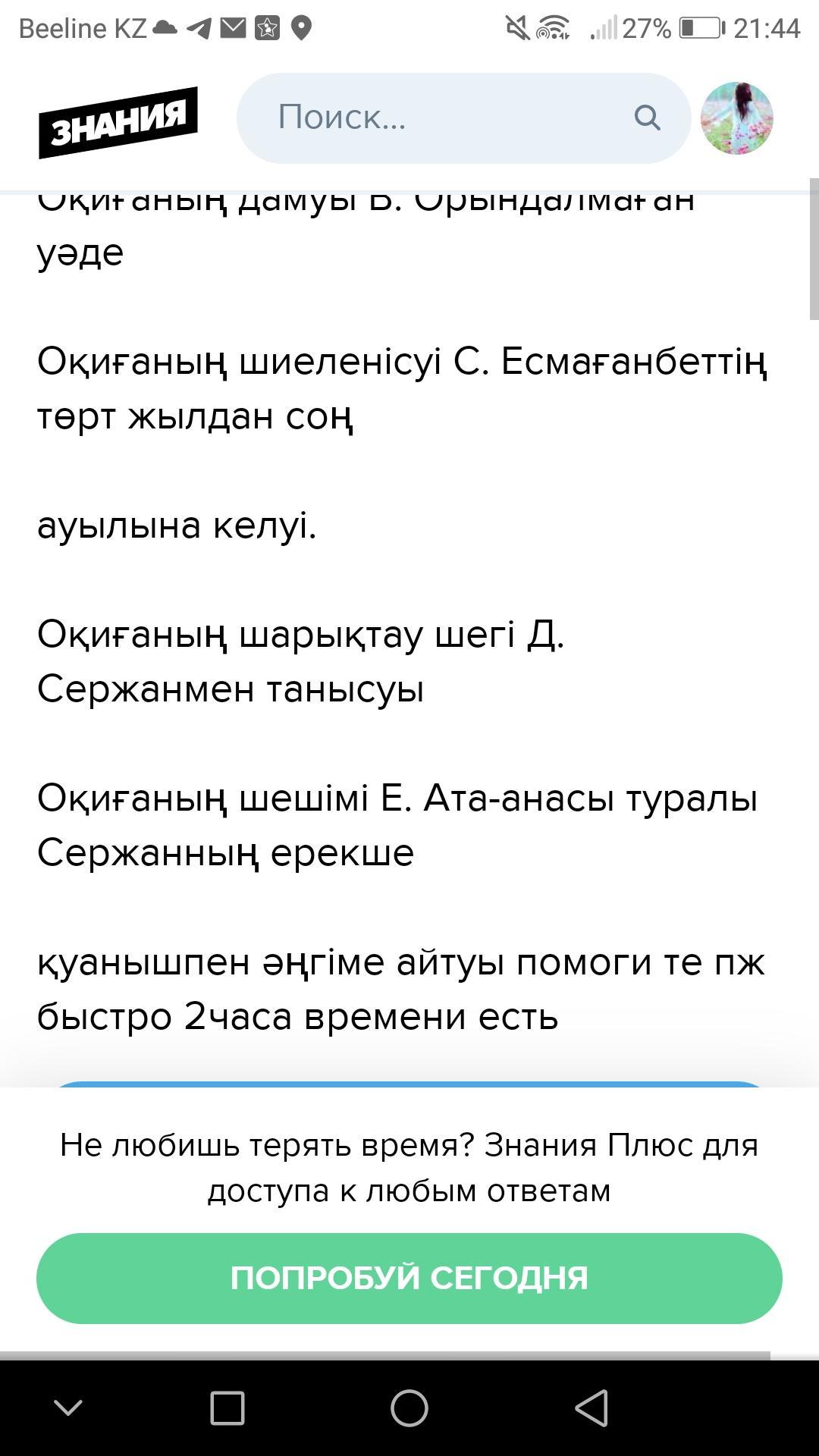The image size is (819, 1456).
Task: Tap the Поиск search field
Action: point(463,118)
